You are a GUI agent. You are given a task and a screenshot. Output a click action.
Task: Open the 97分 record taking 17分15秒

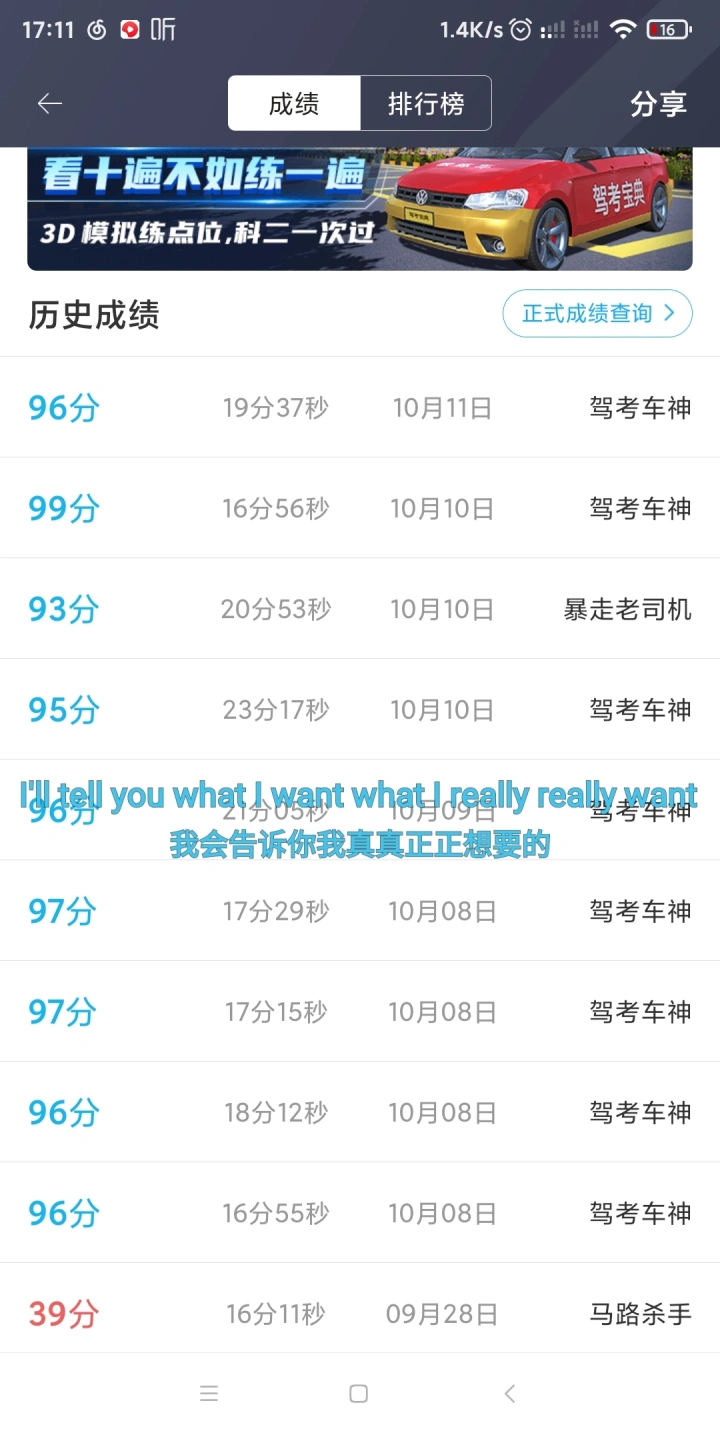(360, 1012)
